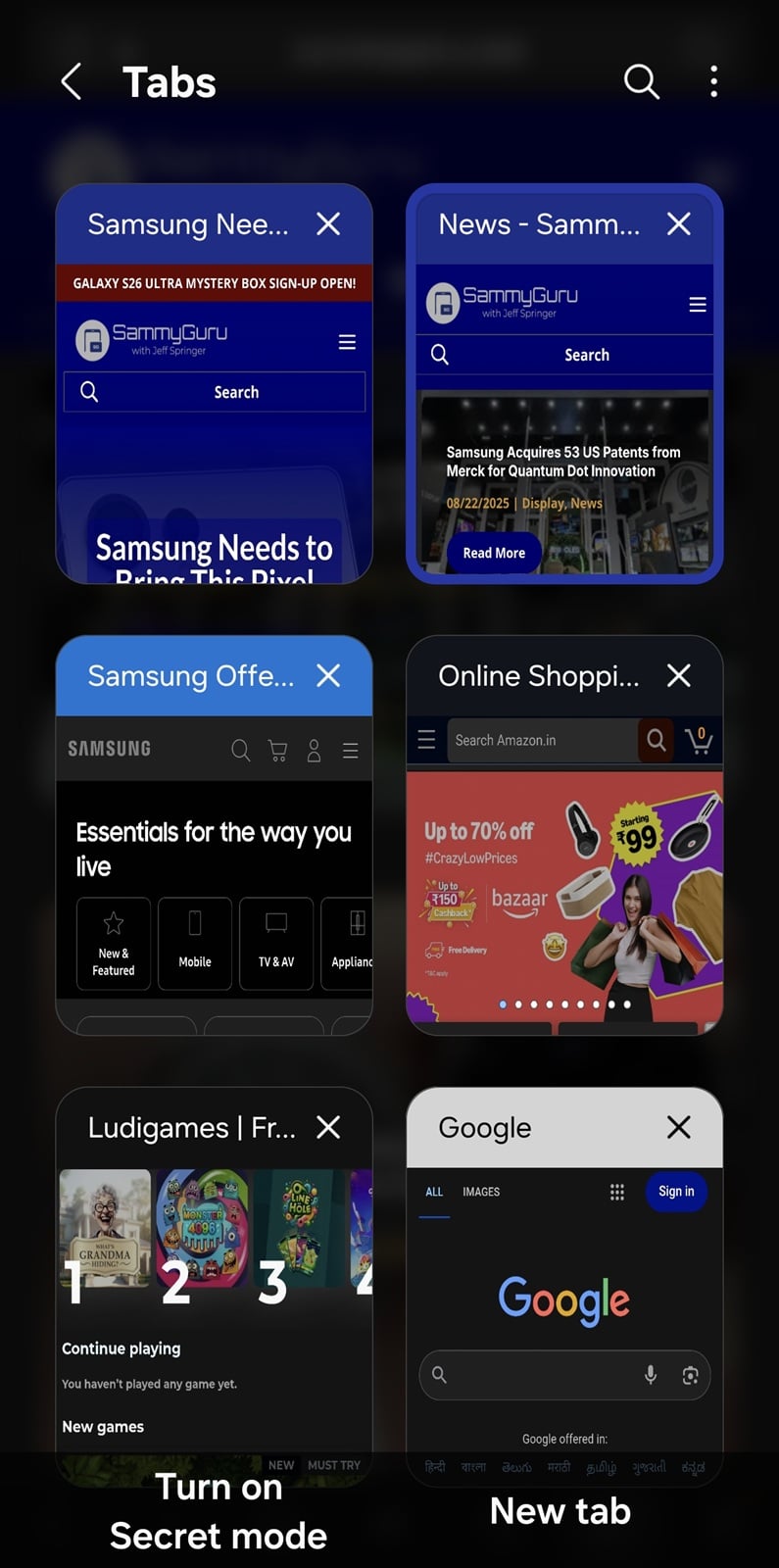Screen dimensions: 779x1568
Task: Create a new tab
Action: (x=560, y=1511)
